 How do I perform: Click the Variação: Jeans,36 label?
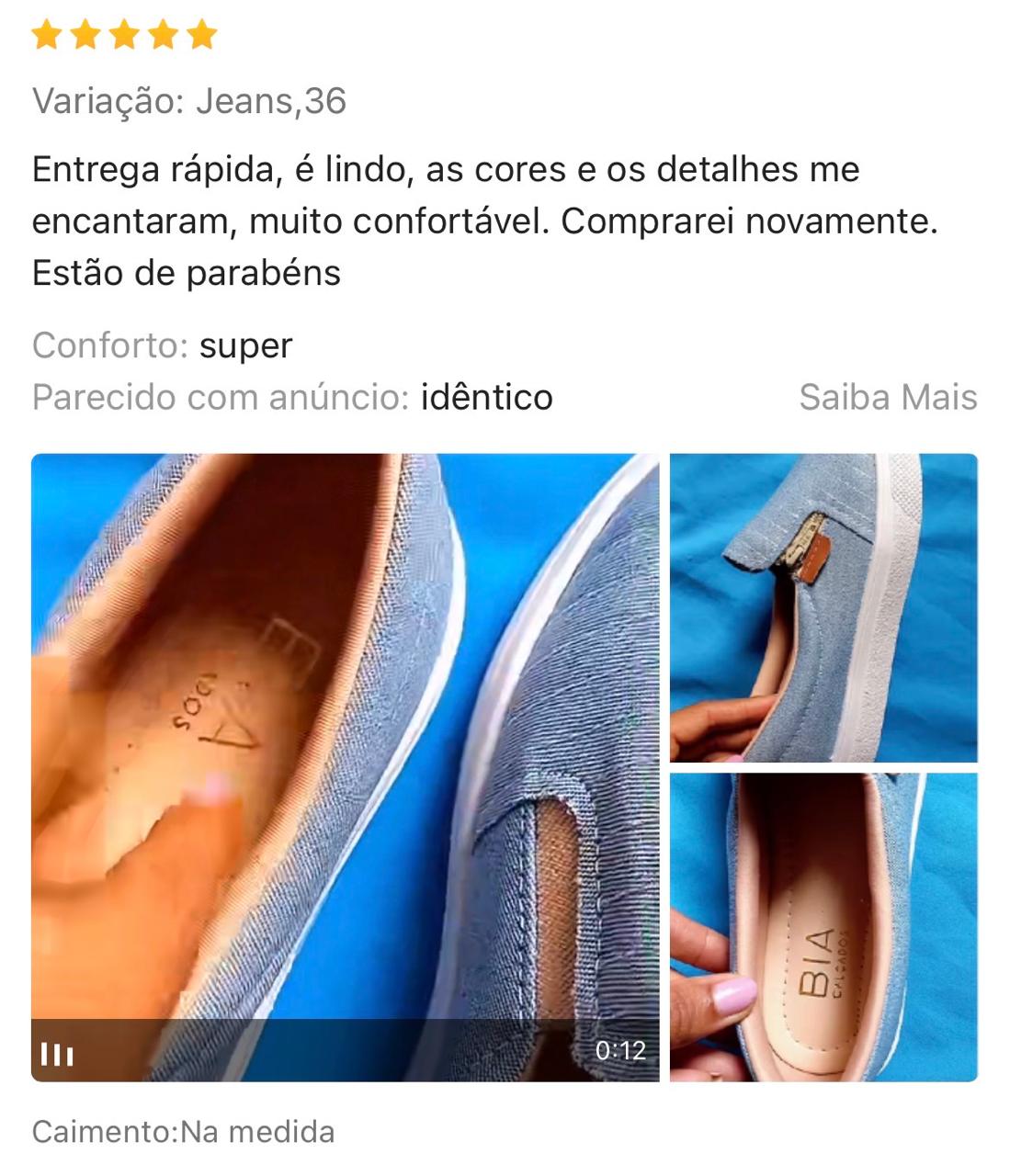click(x=188, y=103)
